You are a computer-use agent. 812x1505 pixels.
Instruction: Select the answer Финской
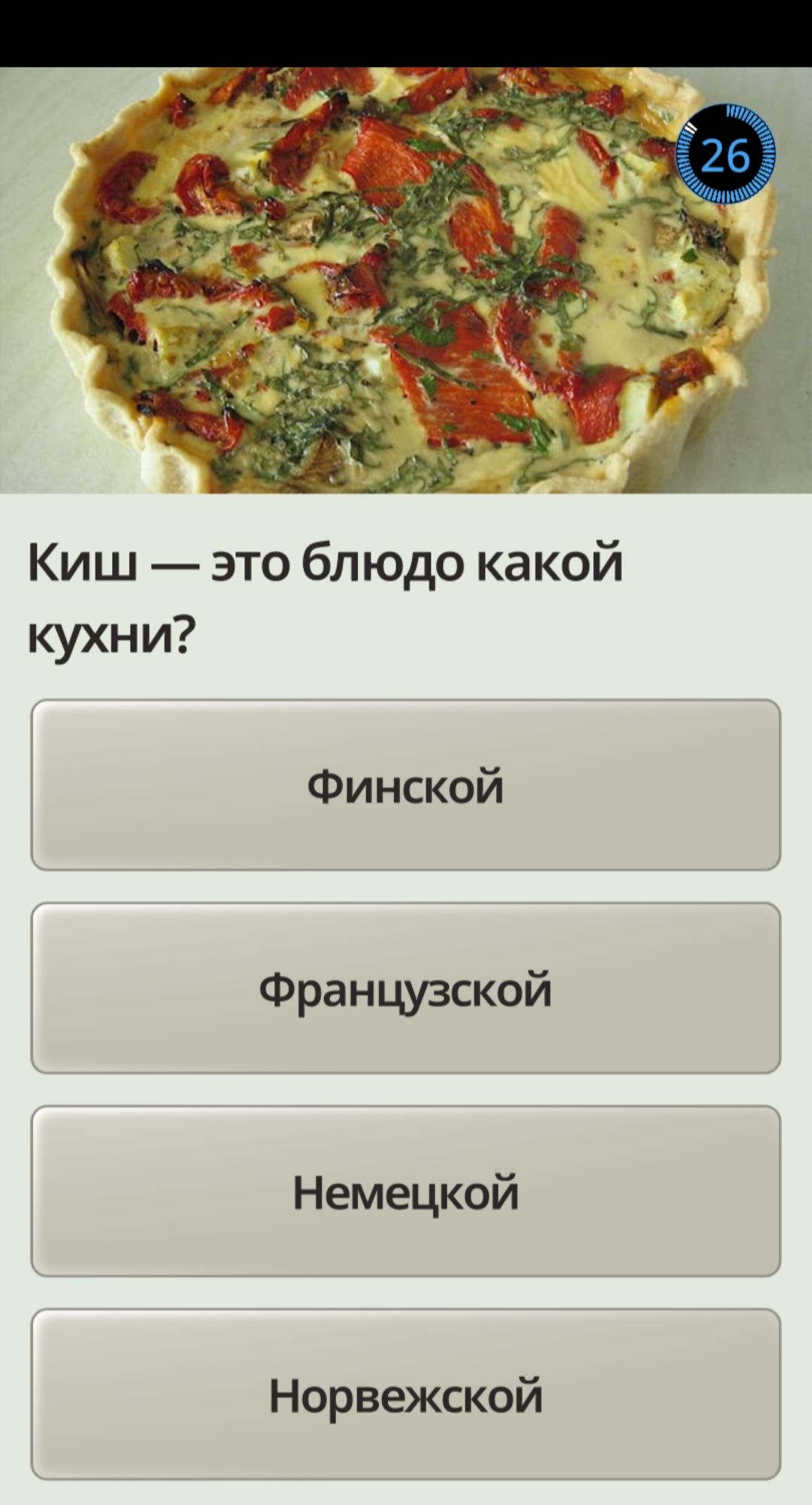click(406, 785)
